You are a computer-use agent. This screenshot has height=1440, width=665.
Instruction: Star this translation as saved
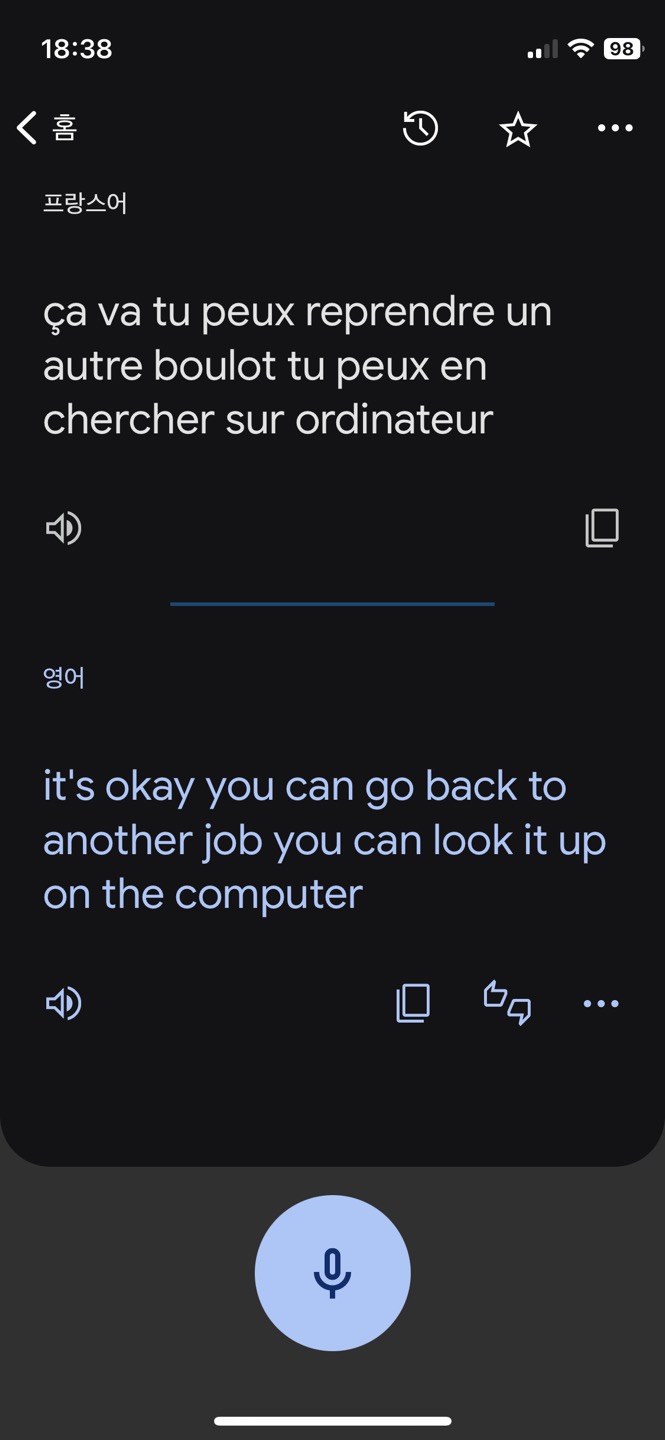518,129
